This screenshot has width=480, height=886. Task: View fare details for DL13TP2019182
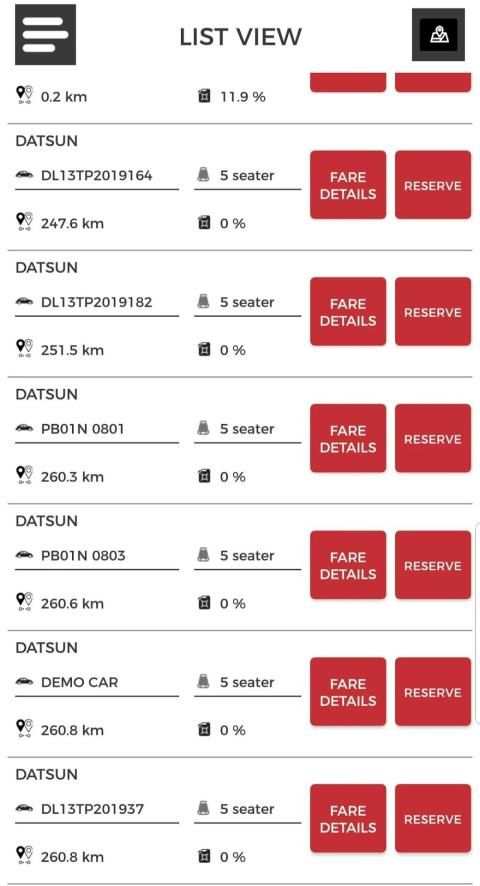click(348, 311)
